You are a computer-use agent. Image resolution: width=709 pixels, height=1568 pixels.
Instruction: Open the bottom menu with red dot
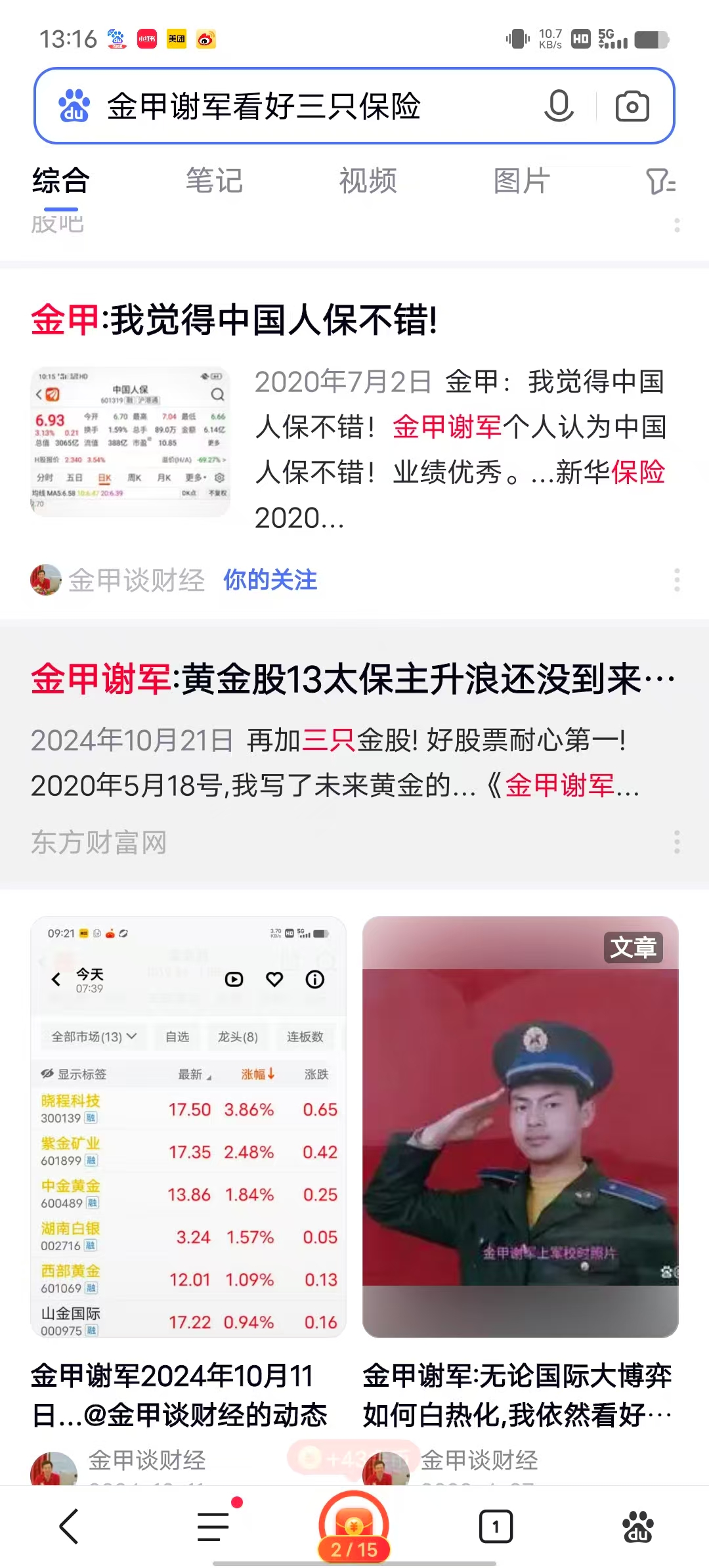click(x=214, y=1526)
